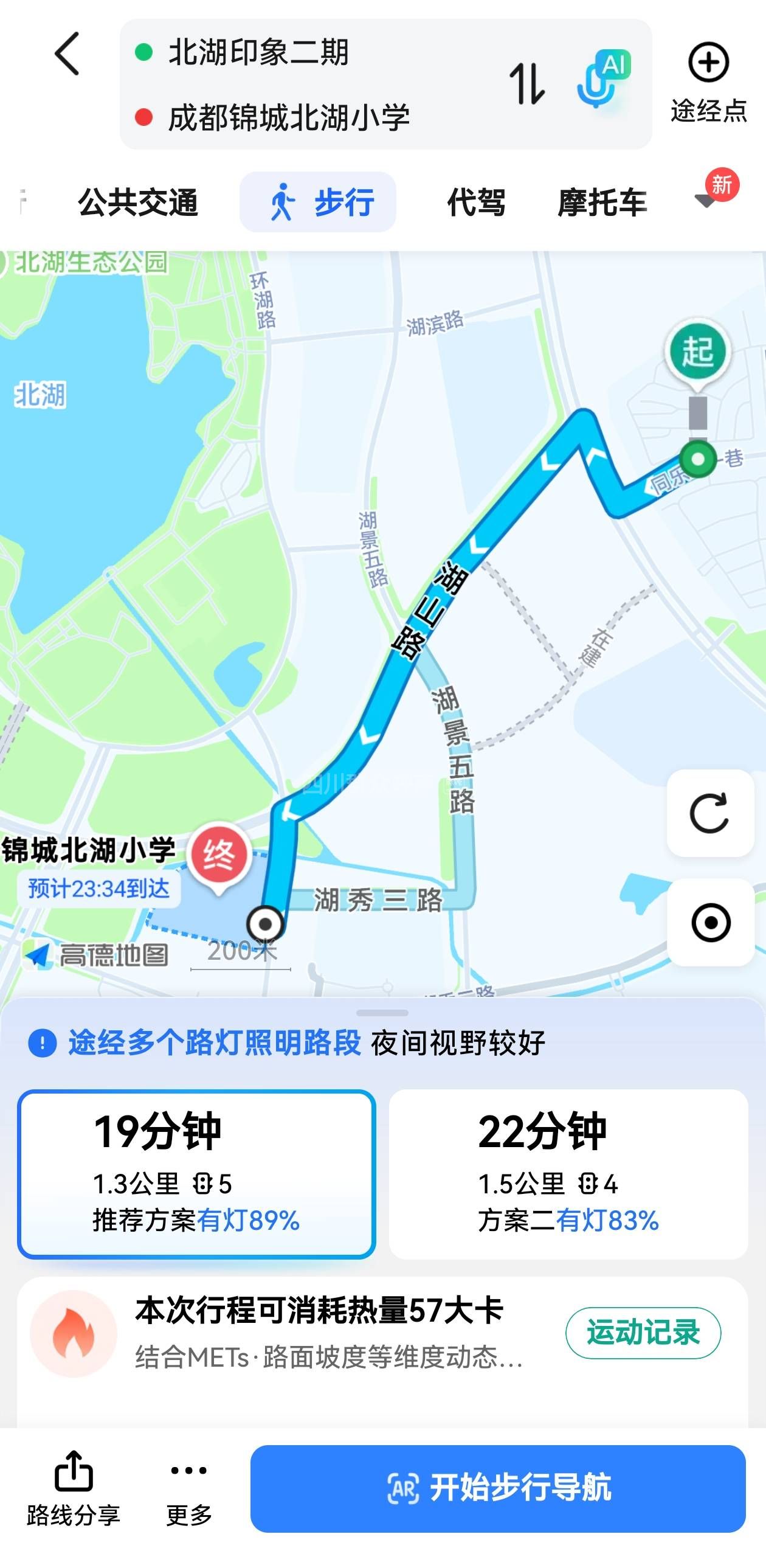Switch to the 代驾 tab
Image resolution: width=766 pixels, height=1568 pixels.
(x=476, y=202)
